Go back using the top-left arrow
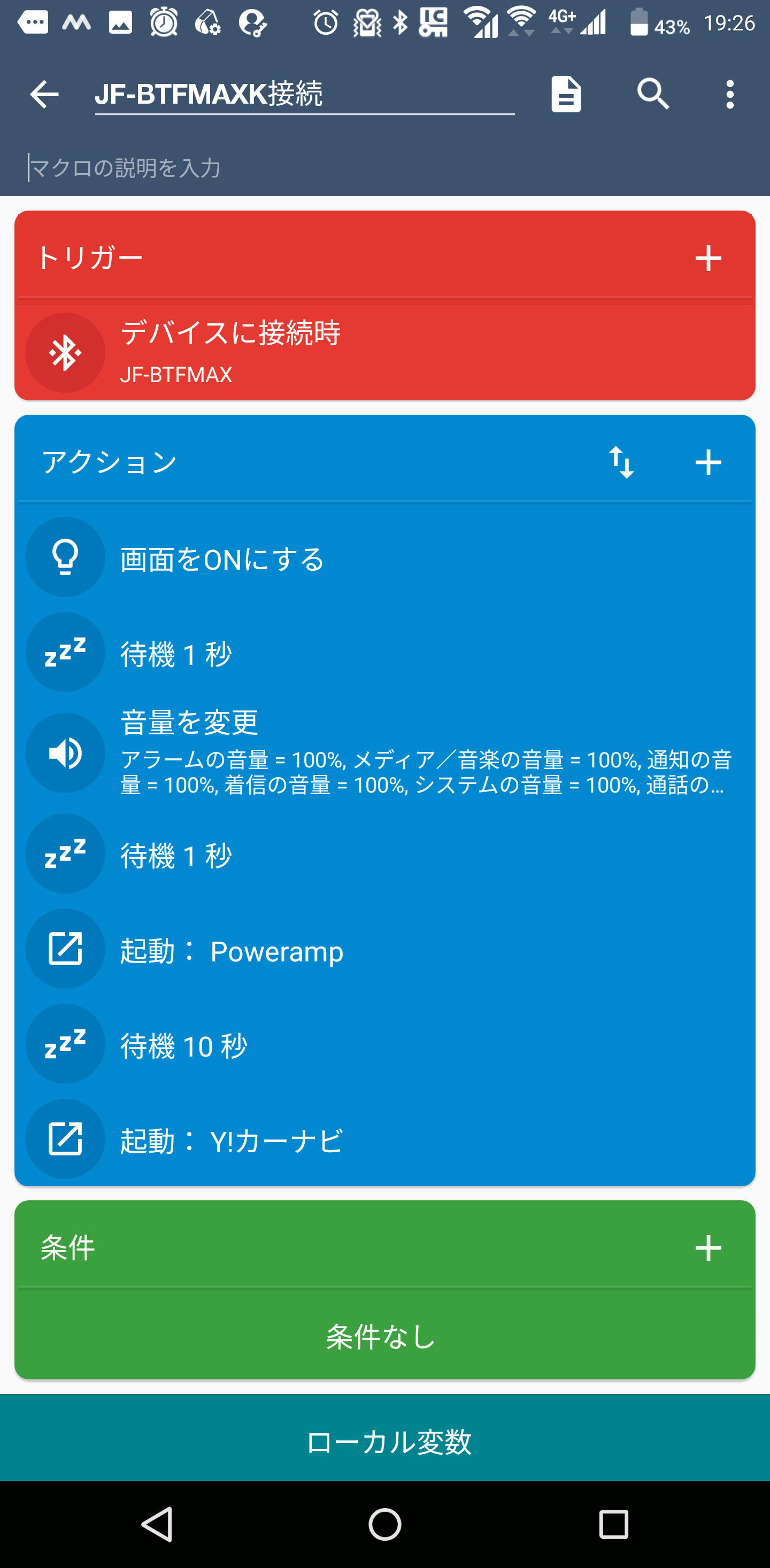770x1568 pixels. coord(44,95)
